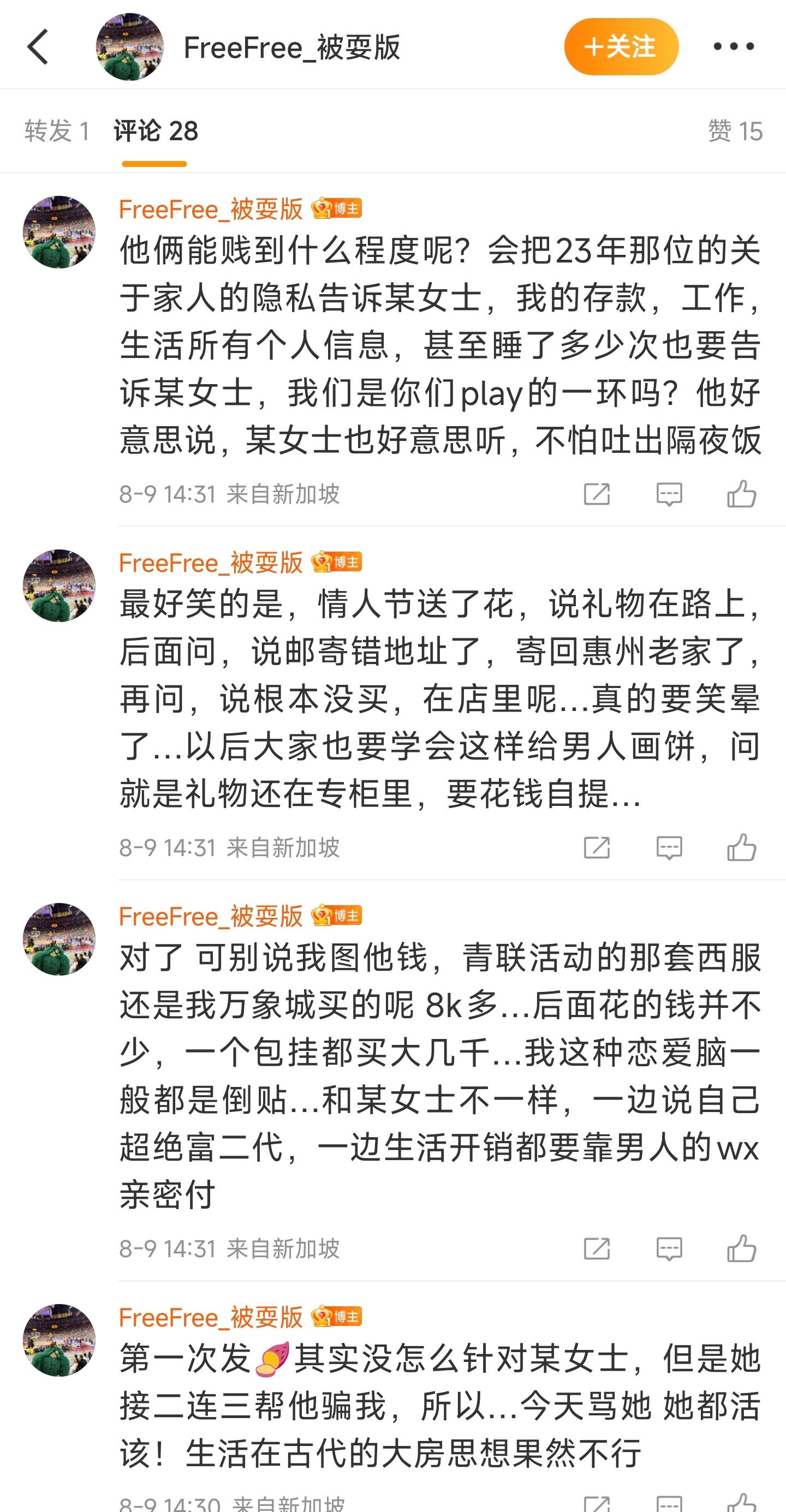786x1512 pixels.
Task: Open FreeFree_被耍版 header profile avatar
Action: pyautogui.click(x=130, y=47)
